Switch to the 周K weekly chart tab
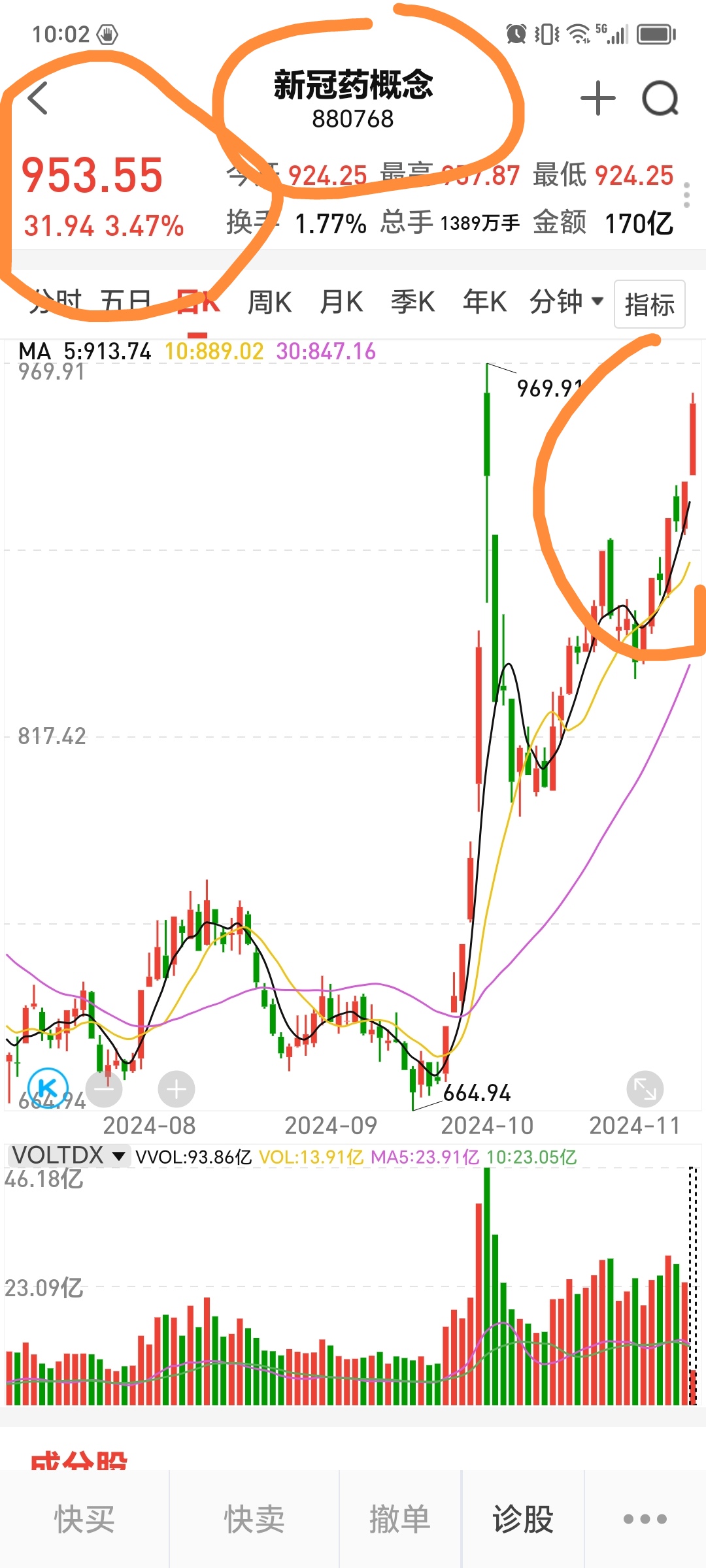Screen dimensions: 706x1568 tap(269, 303)
